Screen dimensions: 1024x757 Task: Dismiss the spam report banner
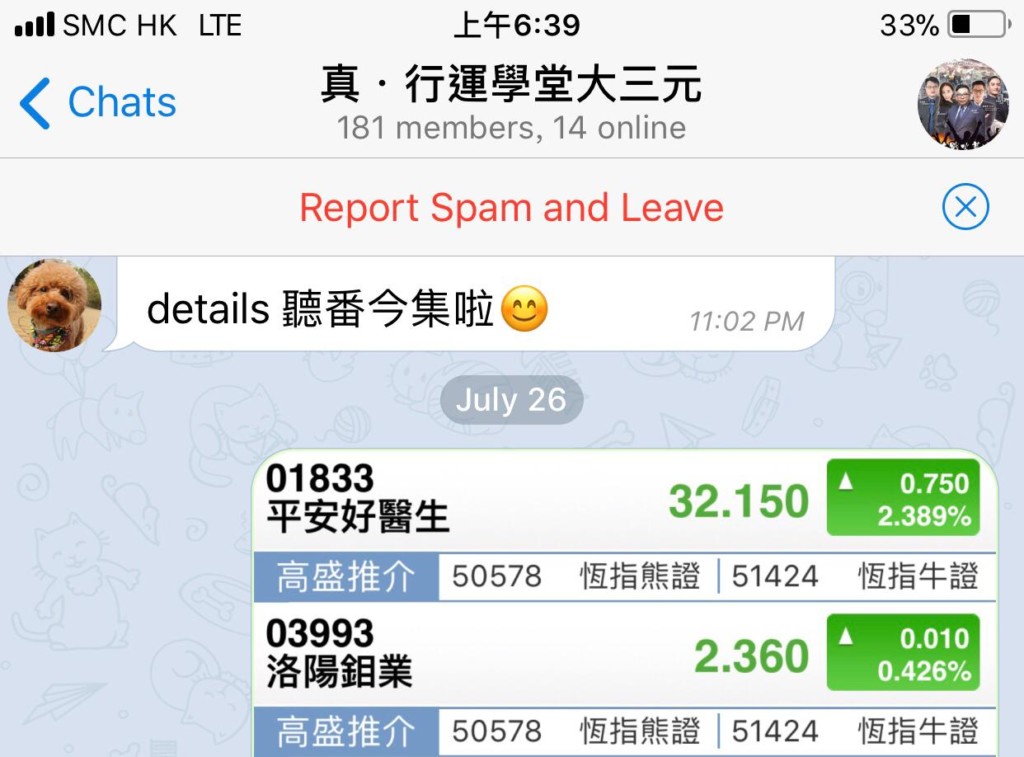click(x=965, y=208)
